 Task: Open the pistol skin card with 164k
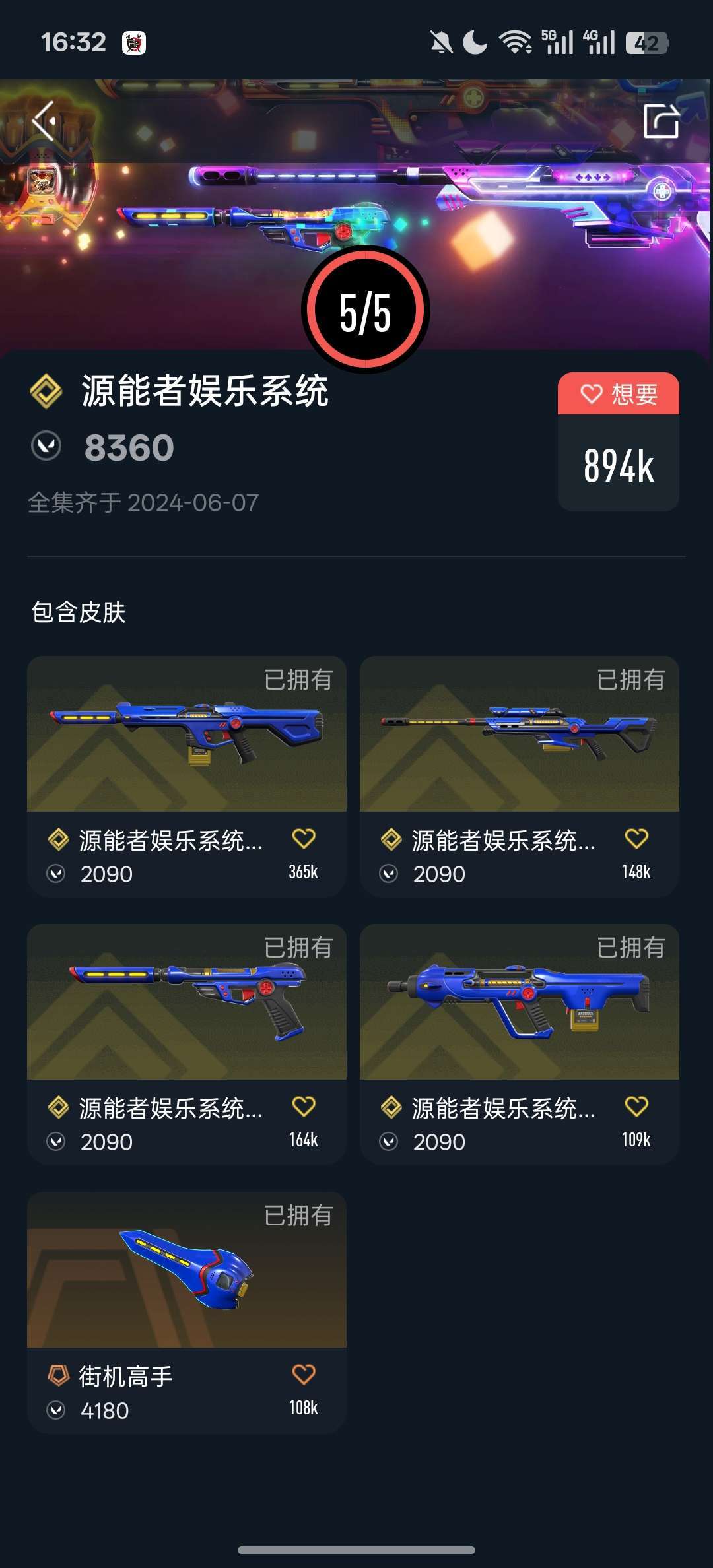click(186, 1002)
